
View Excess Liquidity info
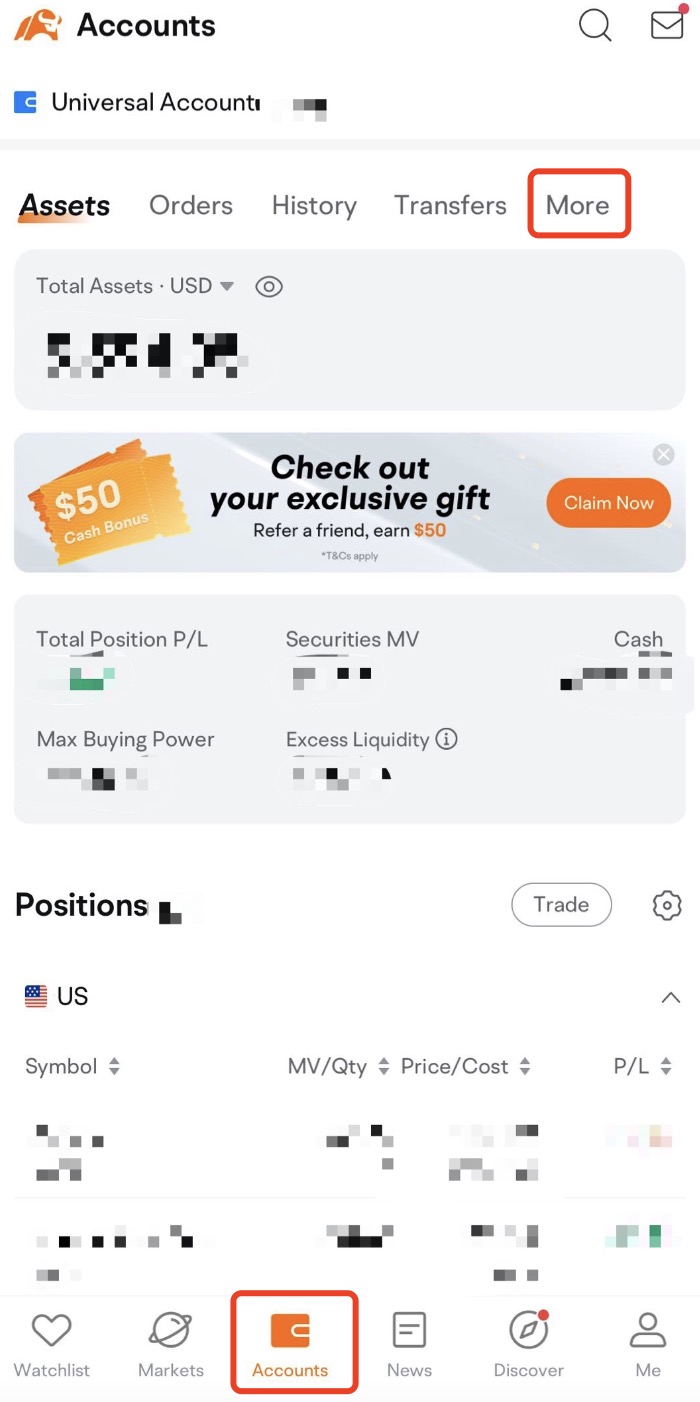(447, 739)
